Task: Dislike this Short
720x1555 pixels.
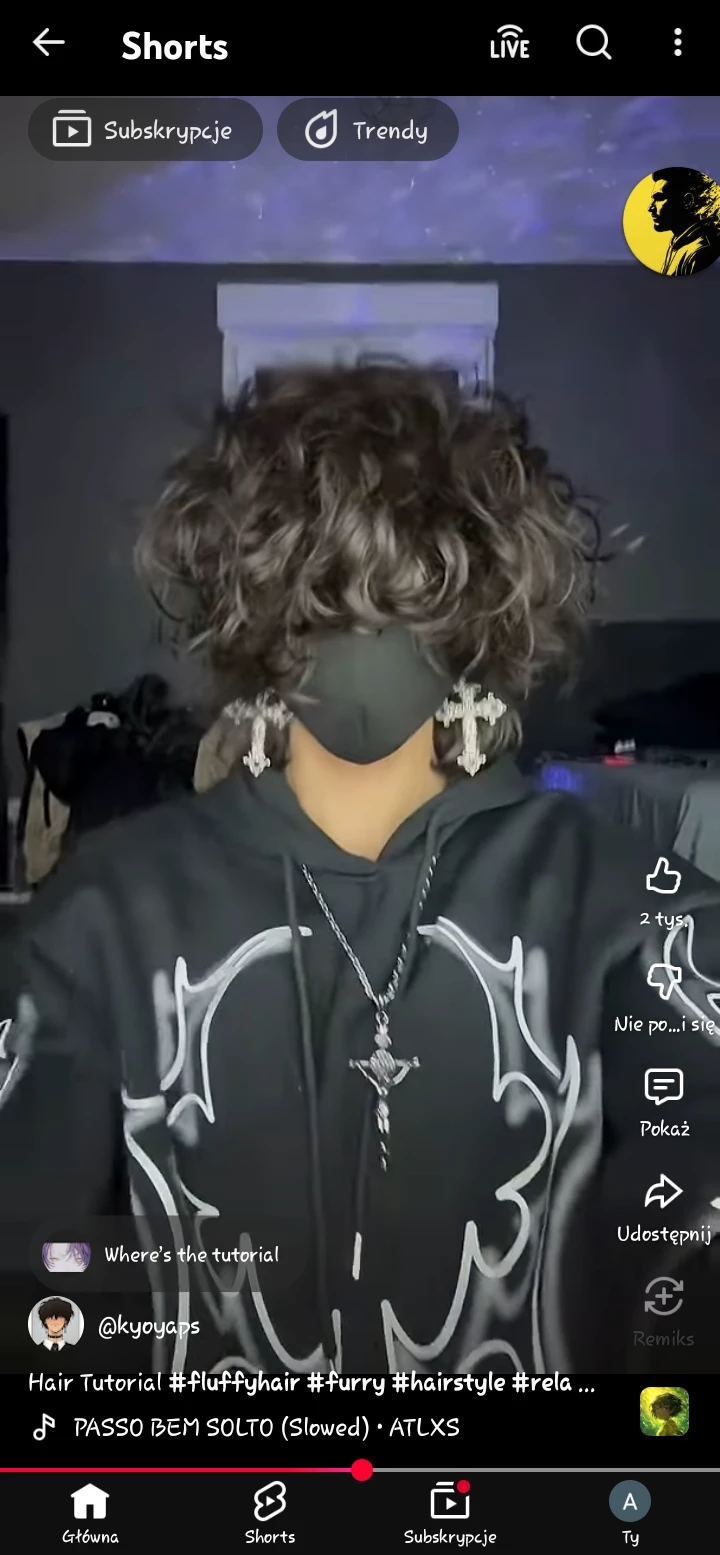Action: point(663,982)
